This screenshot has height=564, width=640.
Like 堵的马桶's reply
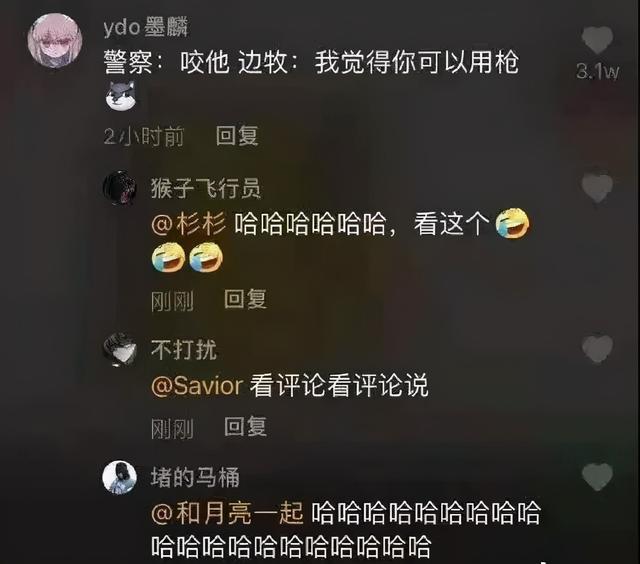[597, 477]
